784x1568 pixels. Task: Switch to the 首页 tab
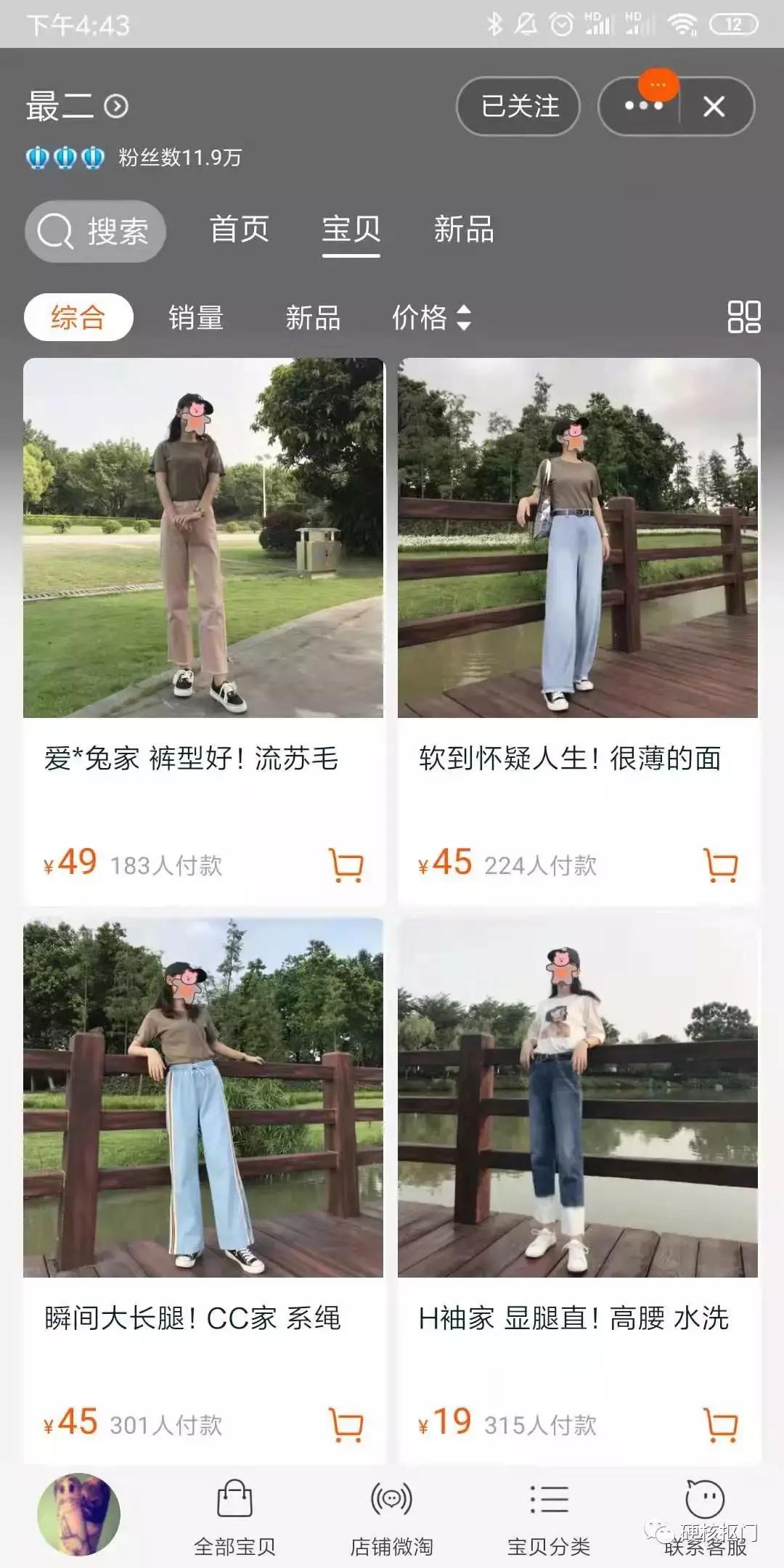pos(240,230)
